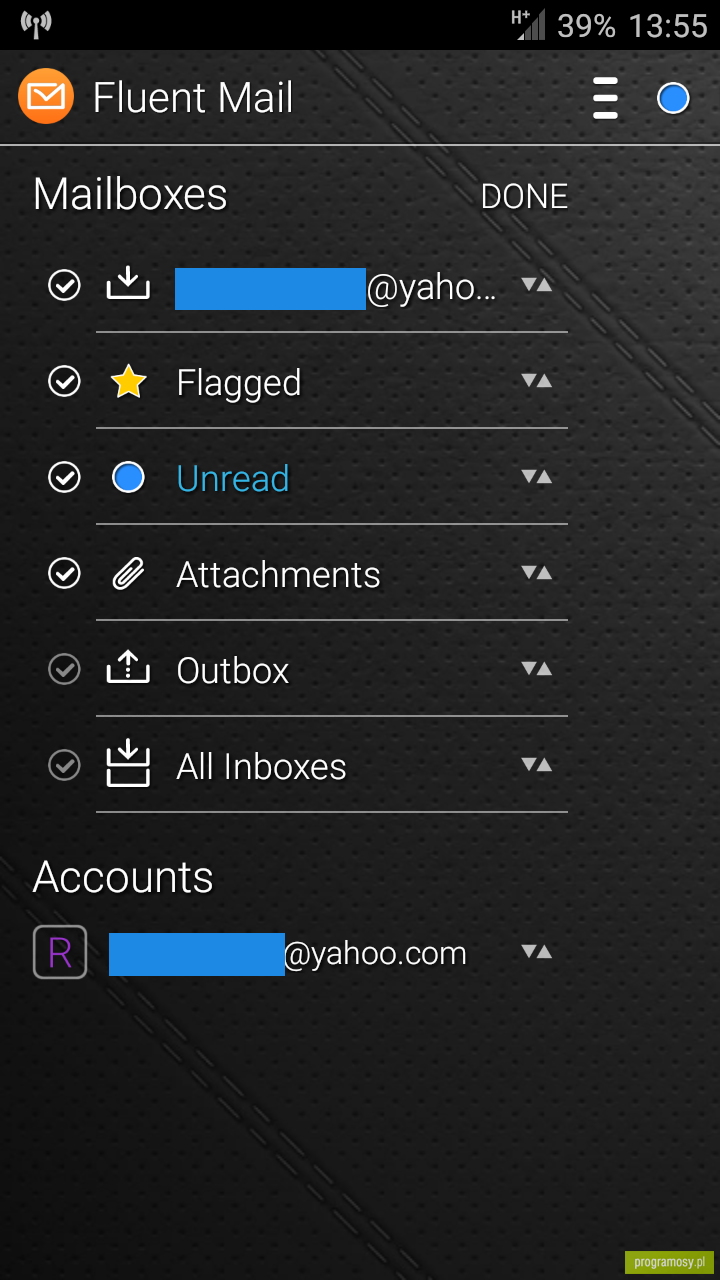
Task: Tap the reorder arrows beside Flagged
Action: [x=537, y=380]
